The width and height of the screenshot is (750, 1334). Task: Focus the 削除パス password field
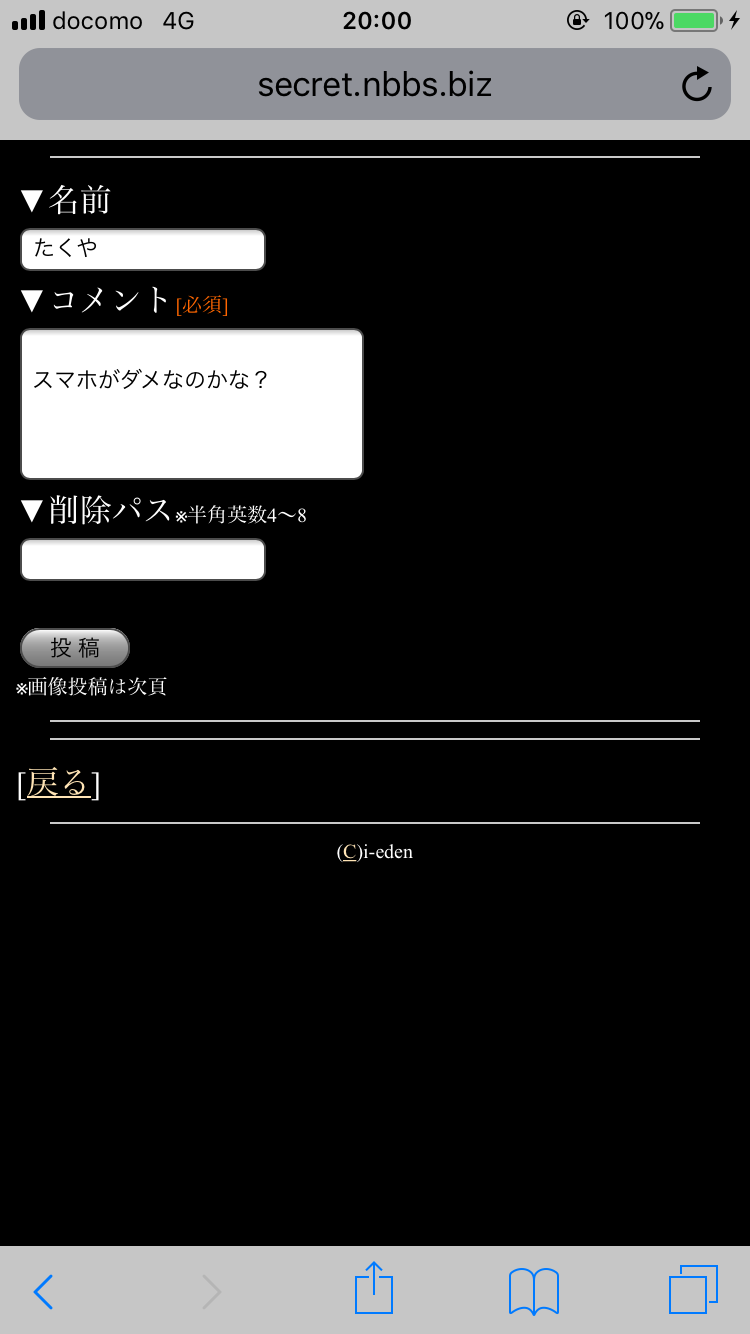point(143,559)
